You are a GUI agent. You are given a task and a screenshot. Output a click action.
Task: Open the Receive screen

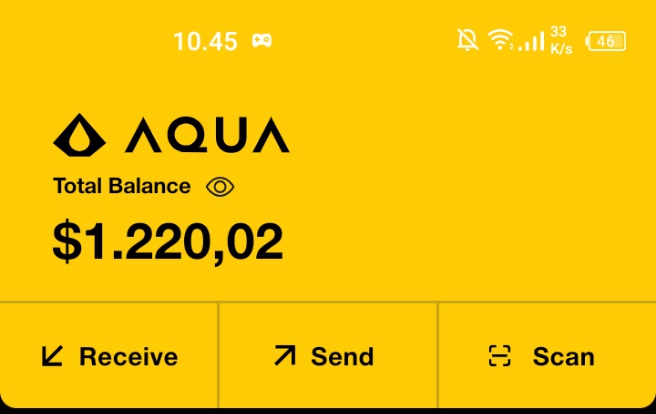point(109,357)
